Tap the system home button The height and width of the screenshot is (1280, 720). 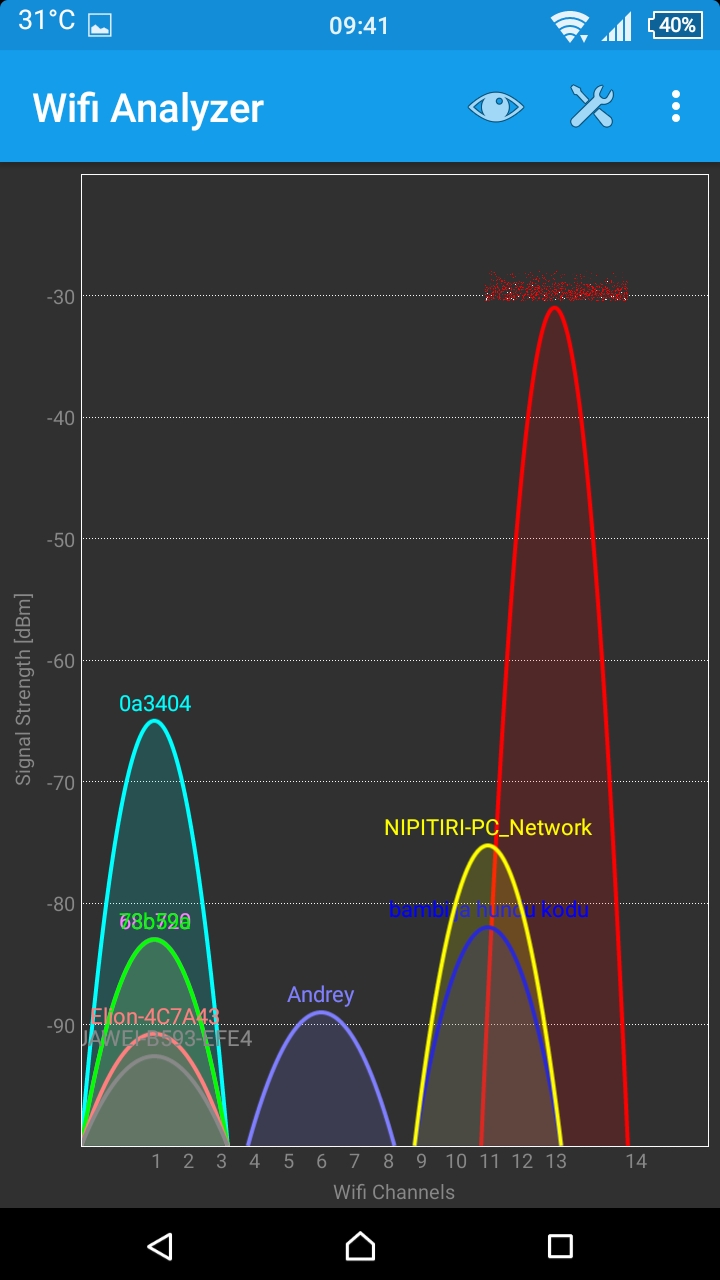click(360, 1245)
